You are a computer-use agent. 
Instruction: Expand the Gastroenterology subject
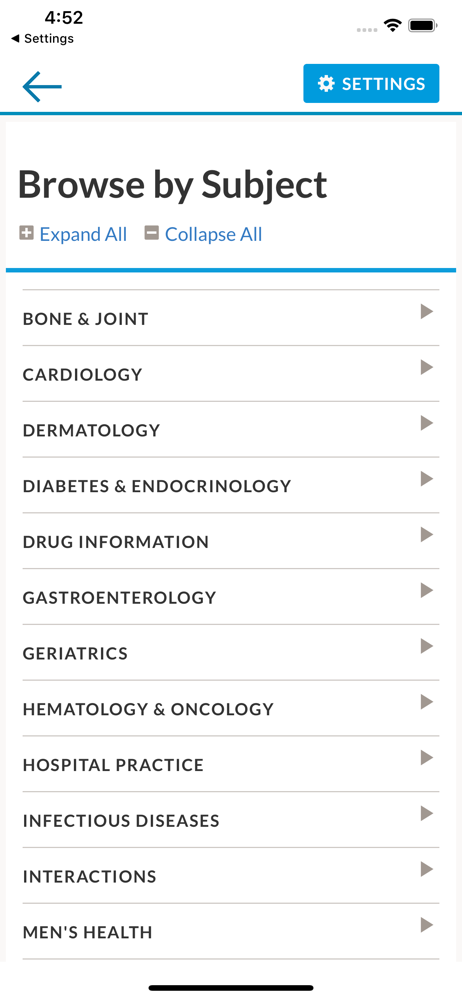(x=231, y=597)
